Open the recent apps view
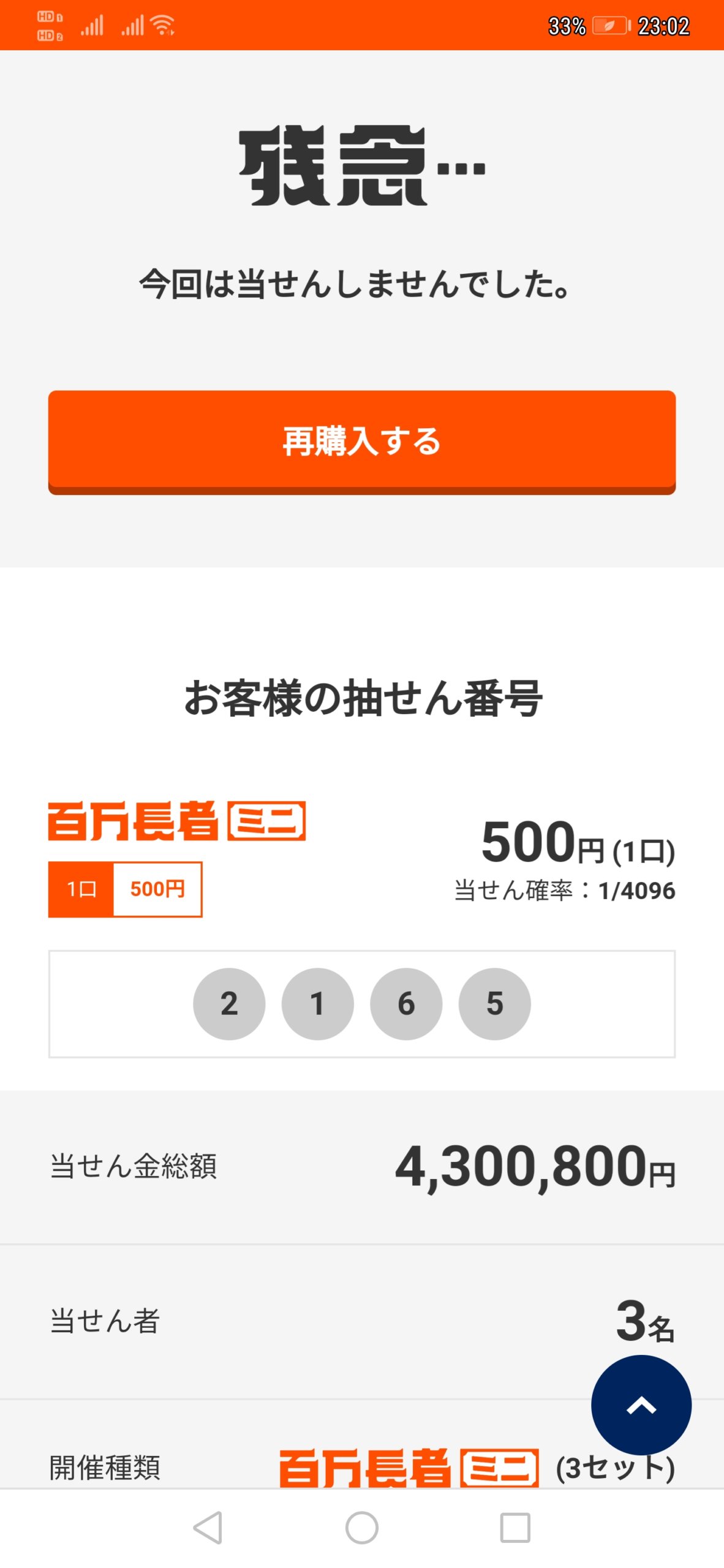This screenshot has height=1568, width=724. (515, 1528)
